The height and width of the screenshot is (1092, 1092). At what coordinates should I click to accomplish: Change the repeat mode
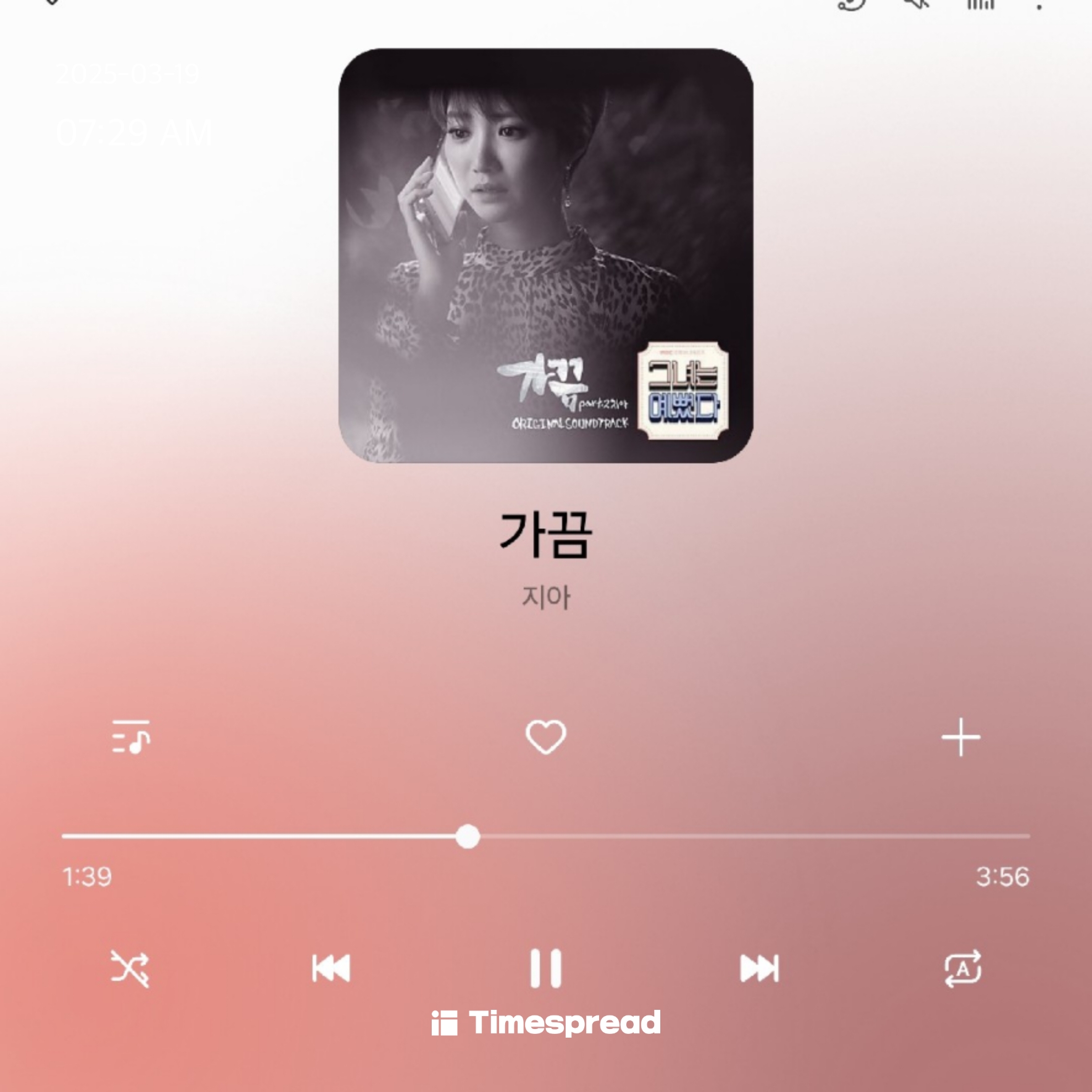pyautogui.click(x=962, y=968)
